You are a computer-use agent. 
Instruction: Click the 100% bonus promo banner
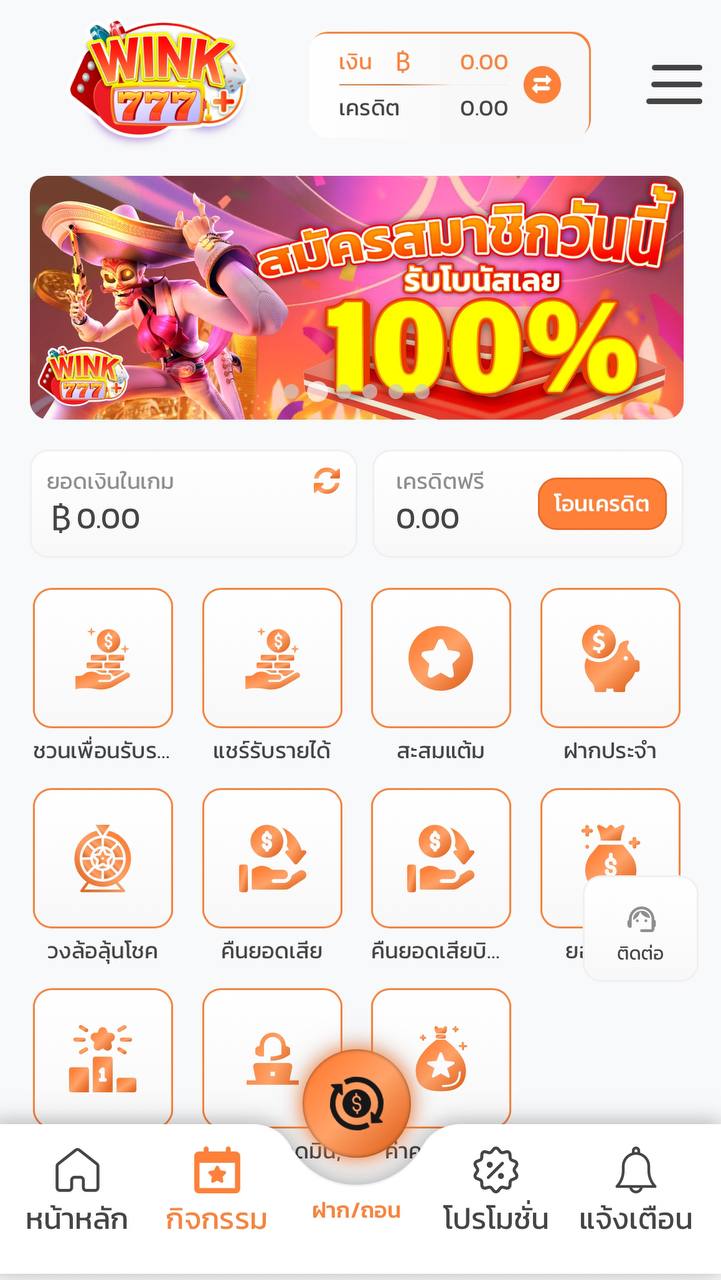tap(360, 295)
